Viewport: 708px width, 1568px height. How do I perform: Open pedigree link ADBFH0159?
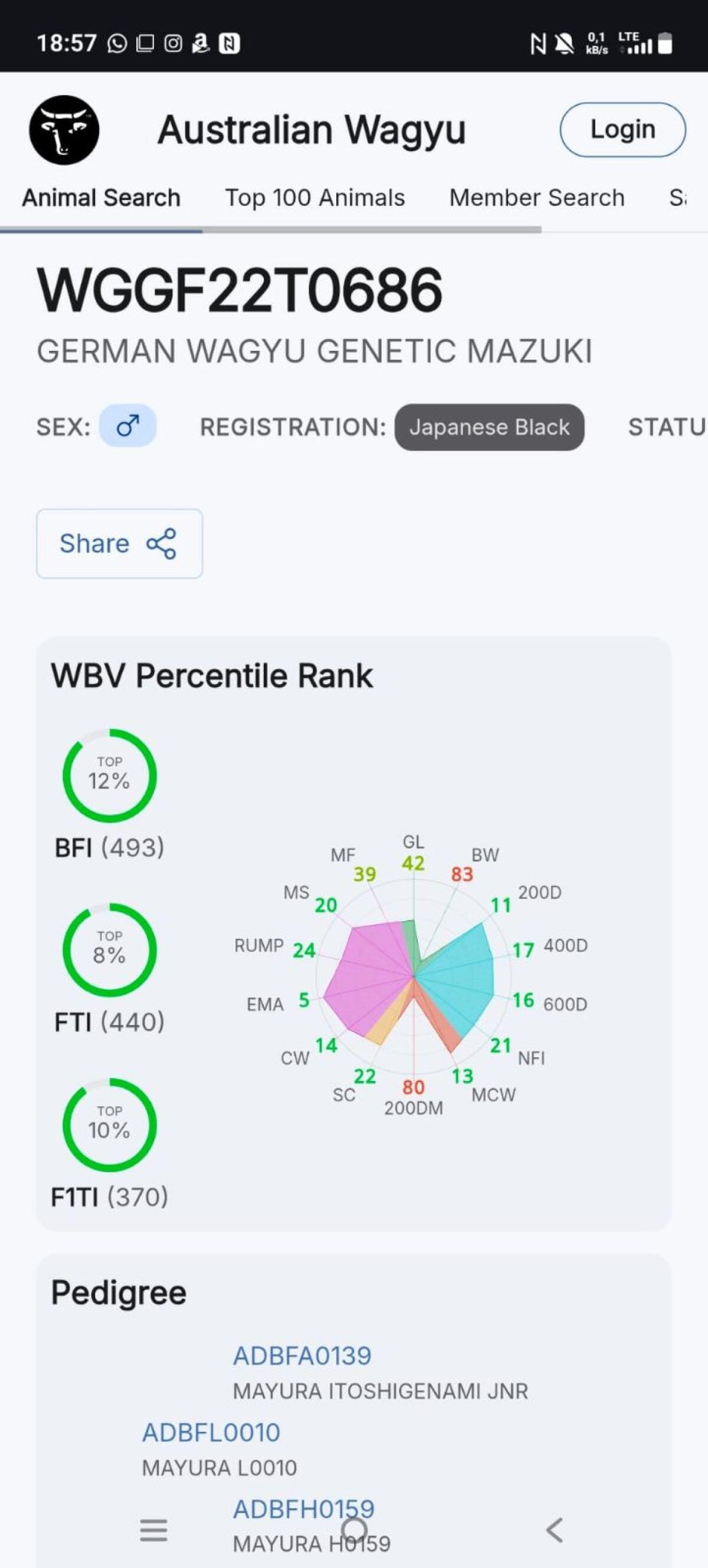click(x=303, y=1508)
